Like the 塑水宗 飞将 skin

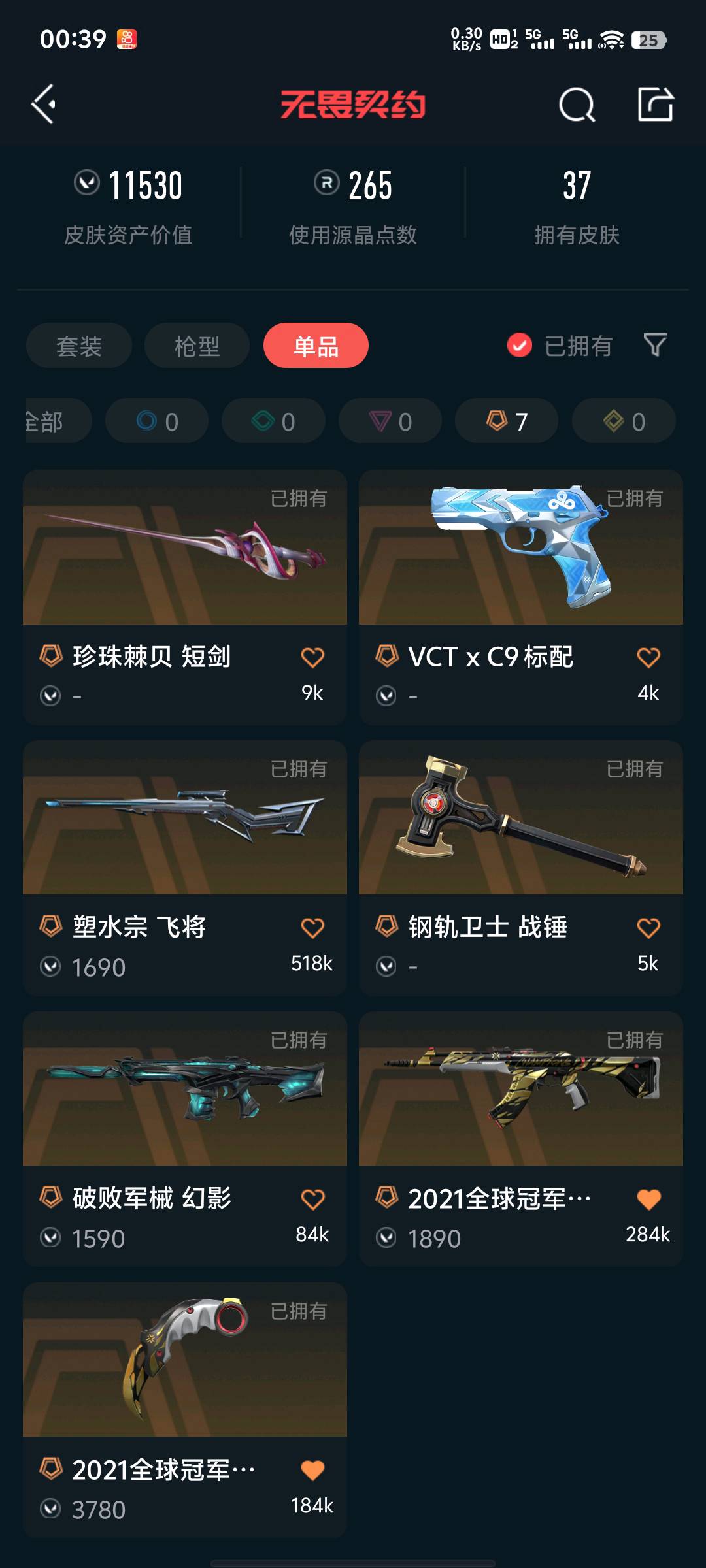click(x=312, y=928)
